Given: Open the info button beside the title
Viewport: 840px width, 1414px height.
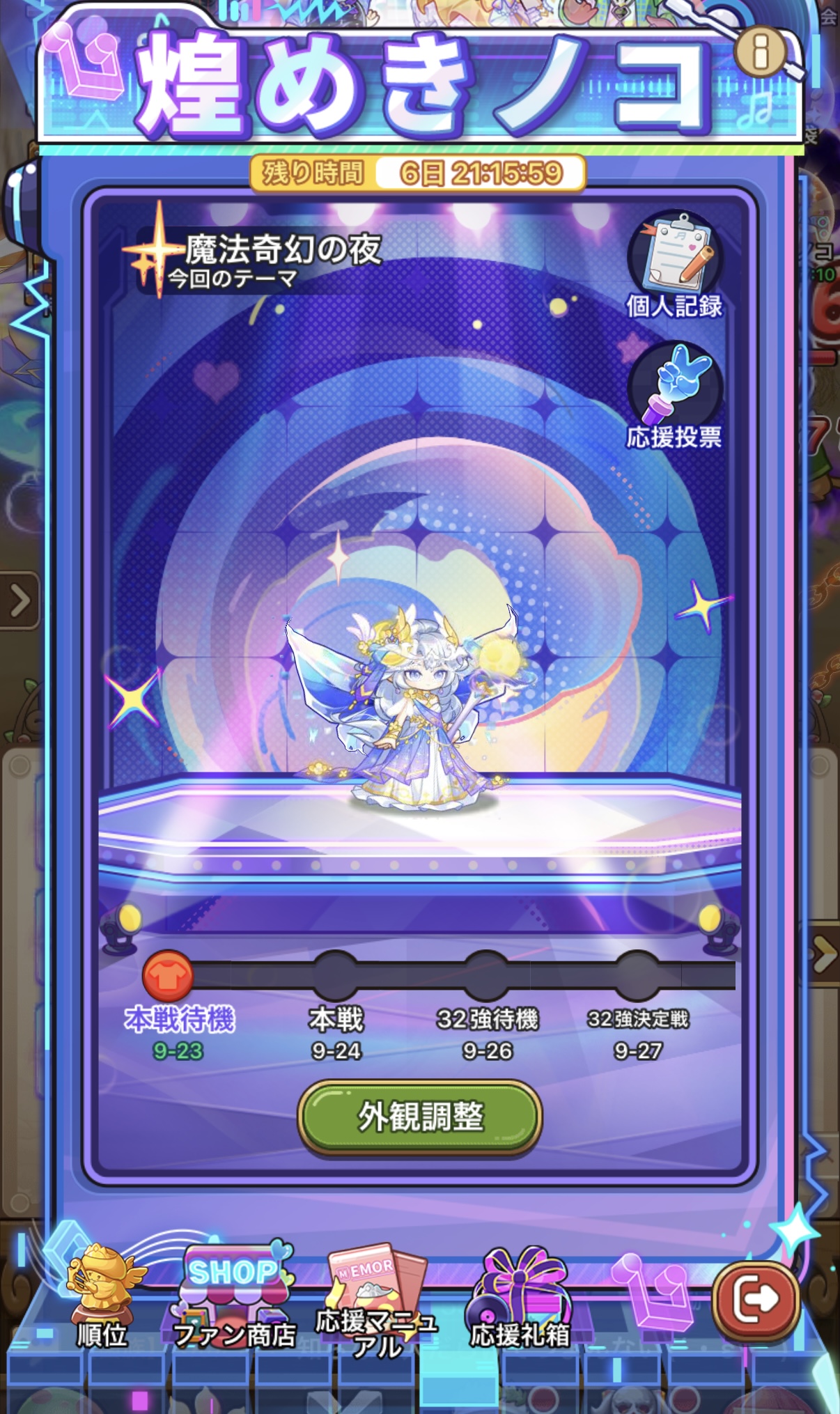Looking at the screenshot, I should [761, 52].
